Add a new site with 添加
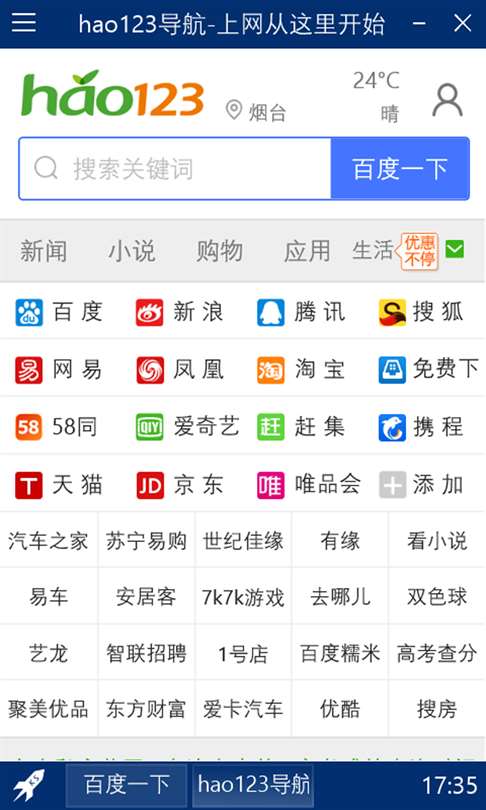 click(421, 485)
